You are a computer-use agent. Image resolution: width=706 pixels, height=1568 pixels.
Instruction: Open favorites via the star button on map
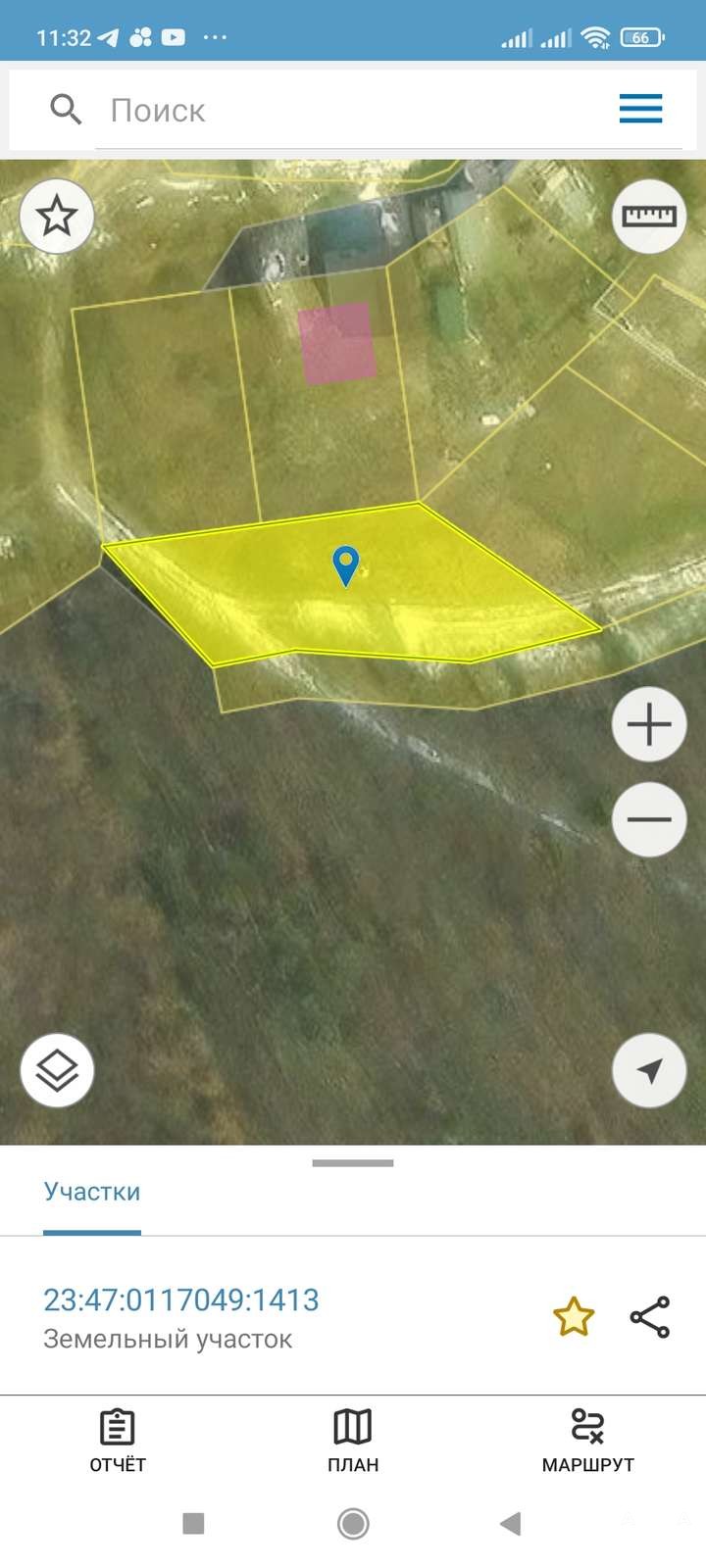[x=57, y=216]
